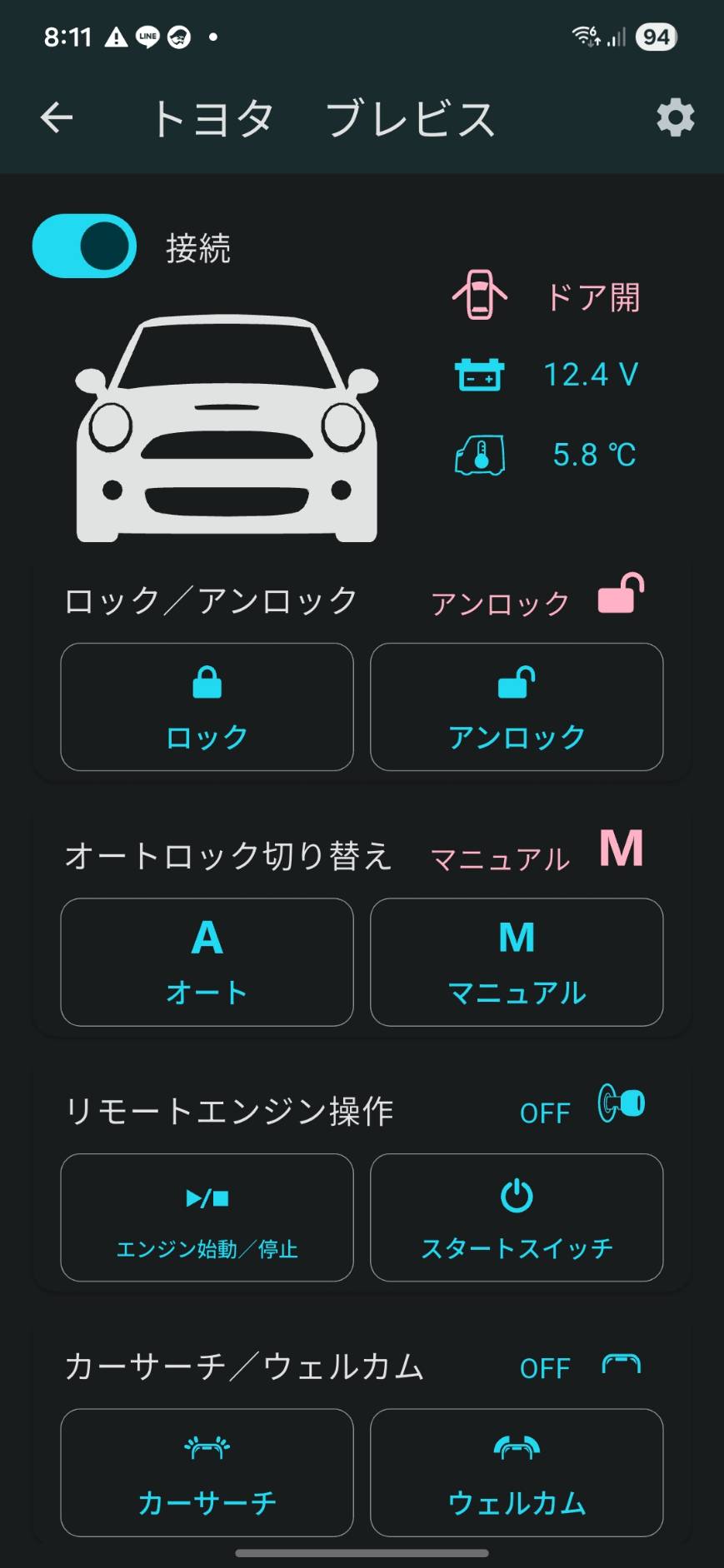724x1568 pixels.
Task: Select マニュアル lock mode
Action: point(517,962)
